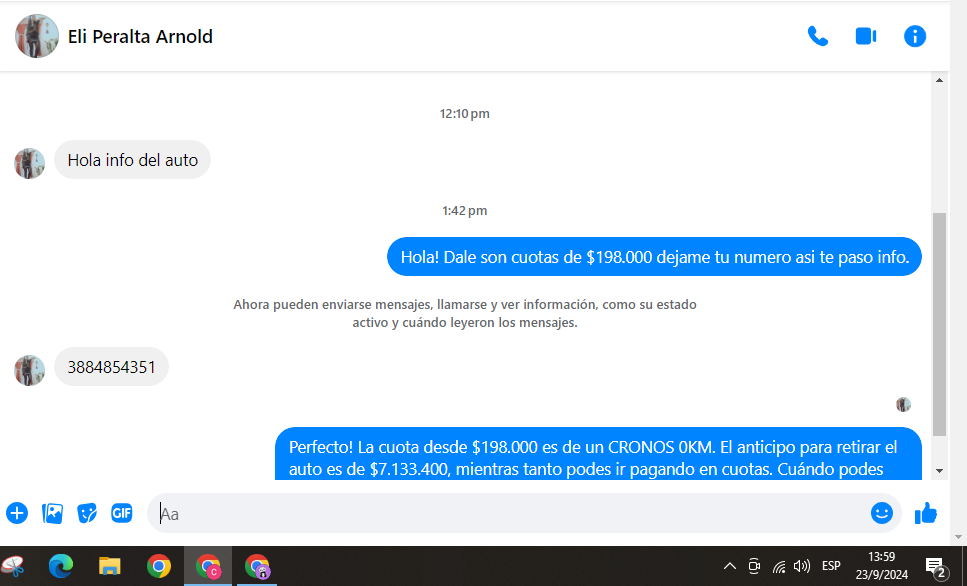Image resolution: width=967 pixels, height=586 pixels.
Task: Open conversation information panel
Action: (914, 36)
